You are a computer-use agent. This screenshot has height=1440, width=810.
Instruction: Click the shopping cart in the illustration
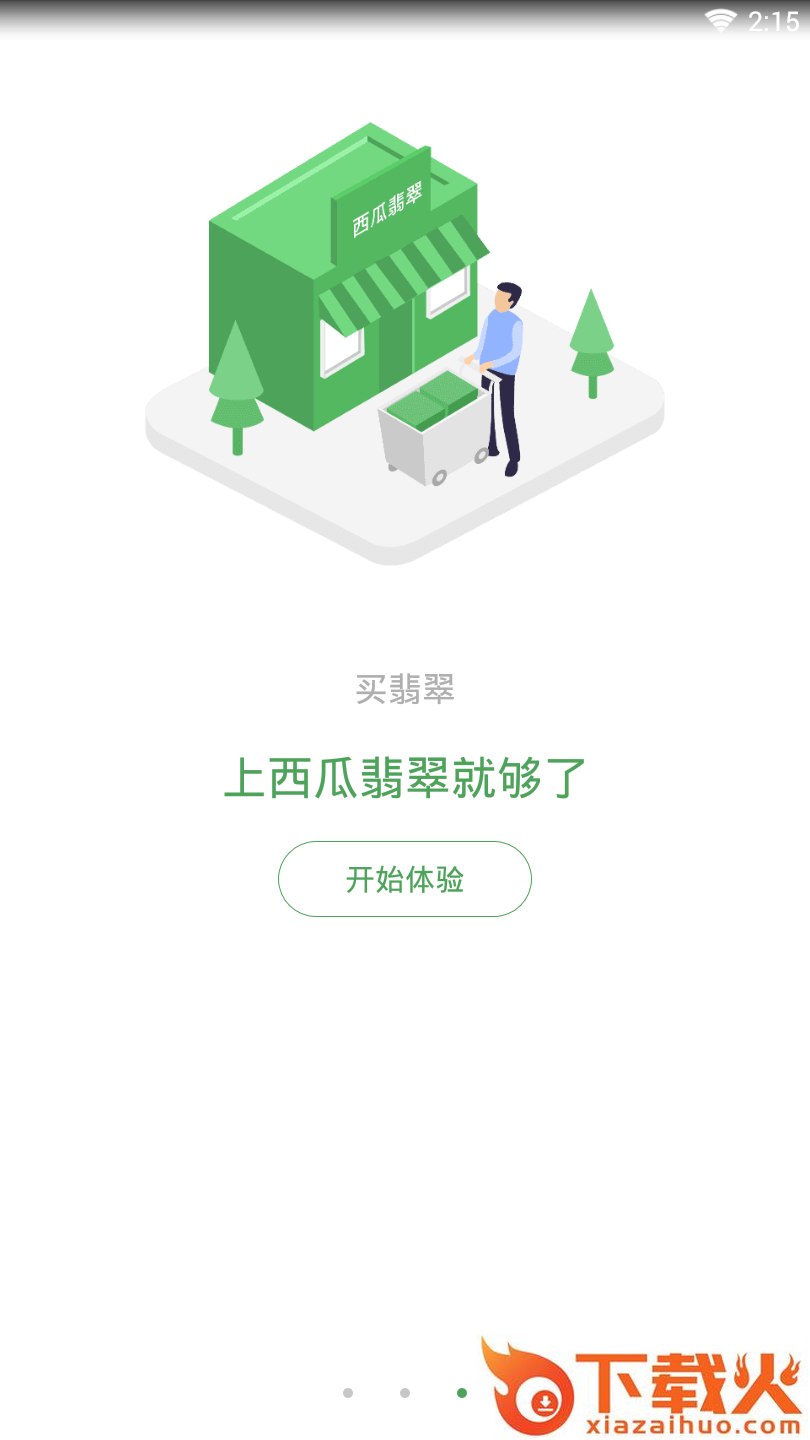pyautogui.click(x=432, y=430)
